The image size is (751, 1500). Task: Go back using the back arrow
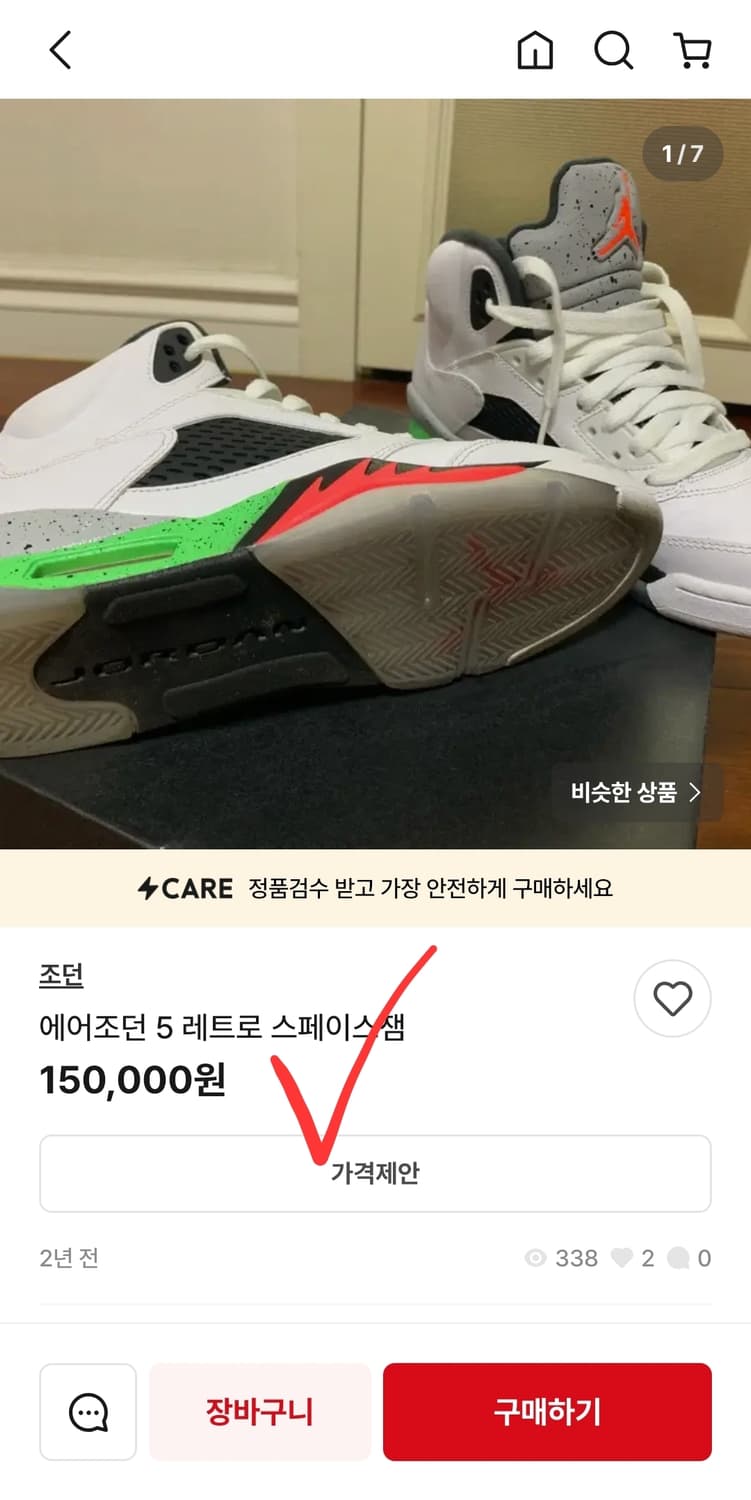click(60, 50)
